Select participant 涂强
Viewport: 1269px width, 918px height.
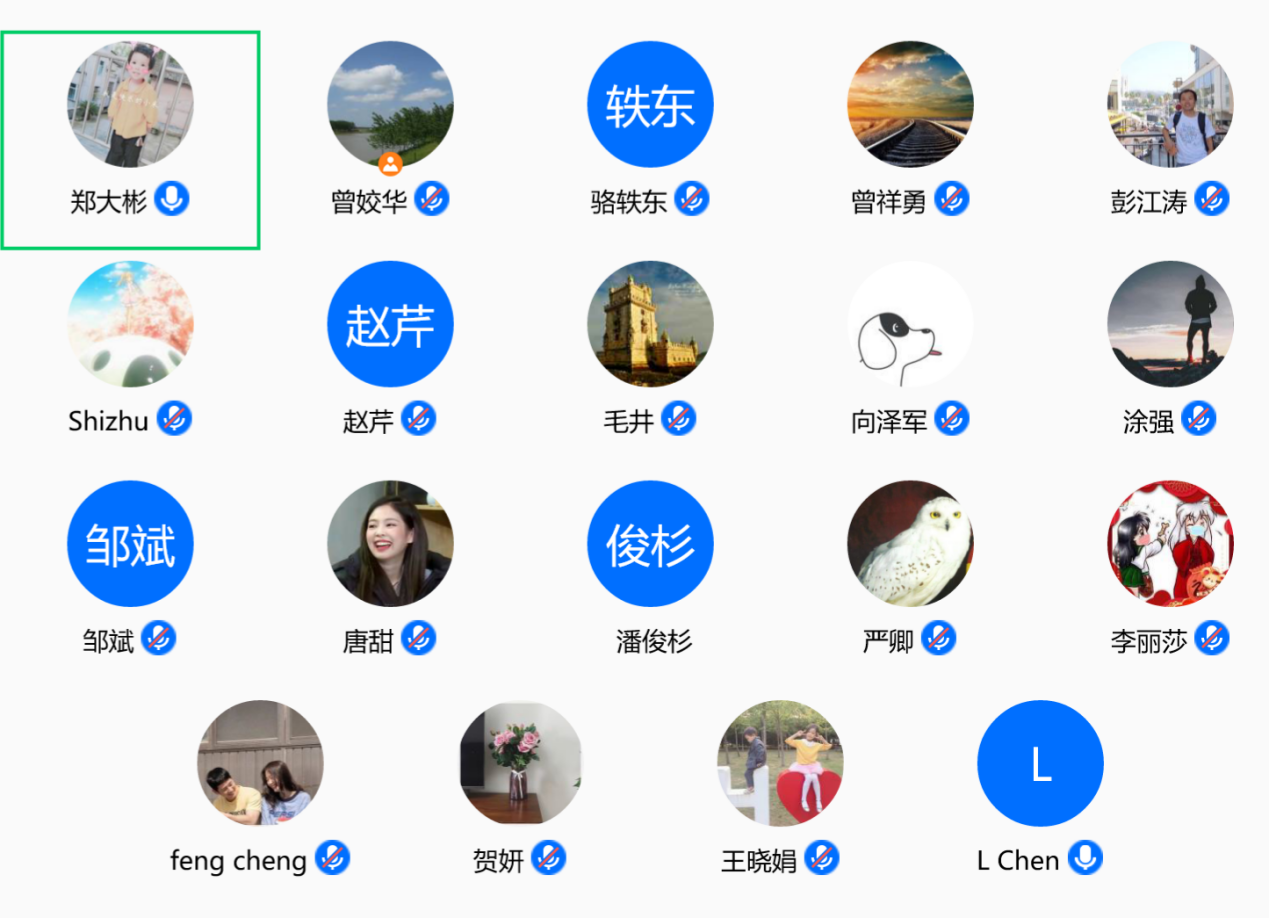tap(1170, 324)
